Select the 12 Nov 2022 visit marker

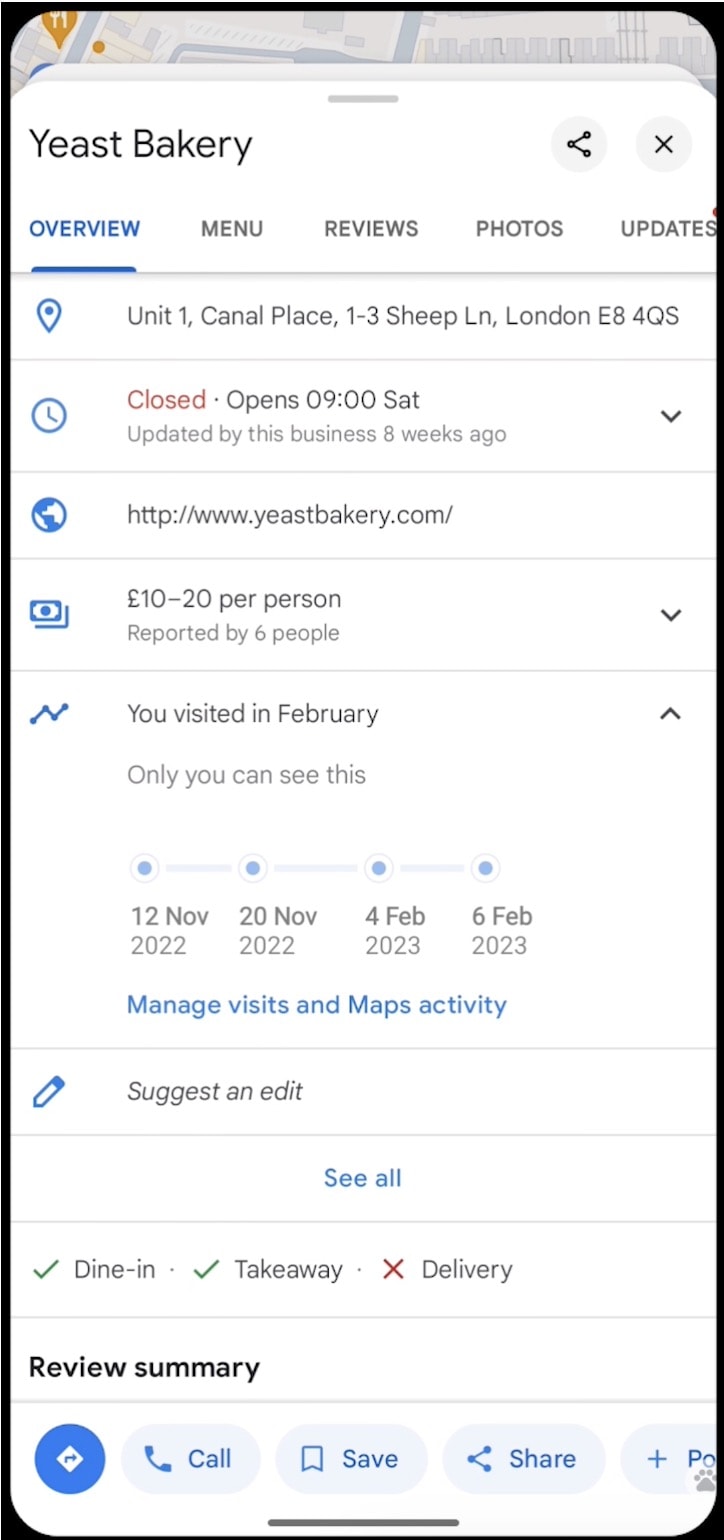[x=145, y=868]
